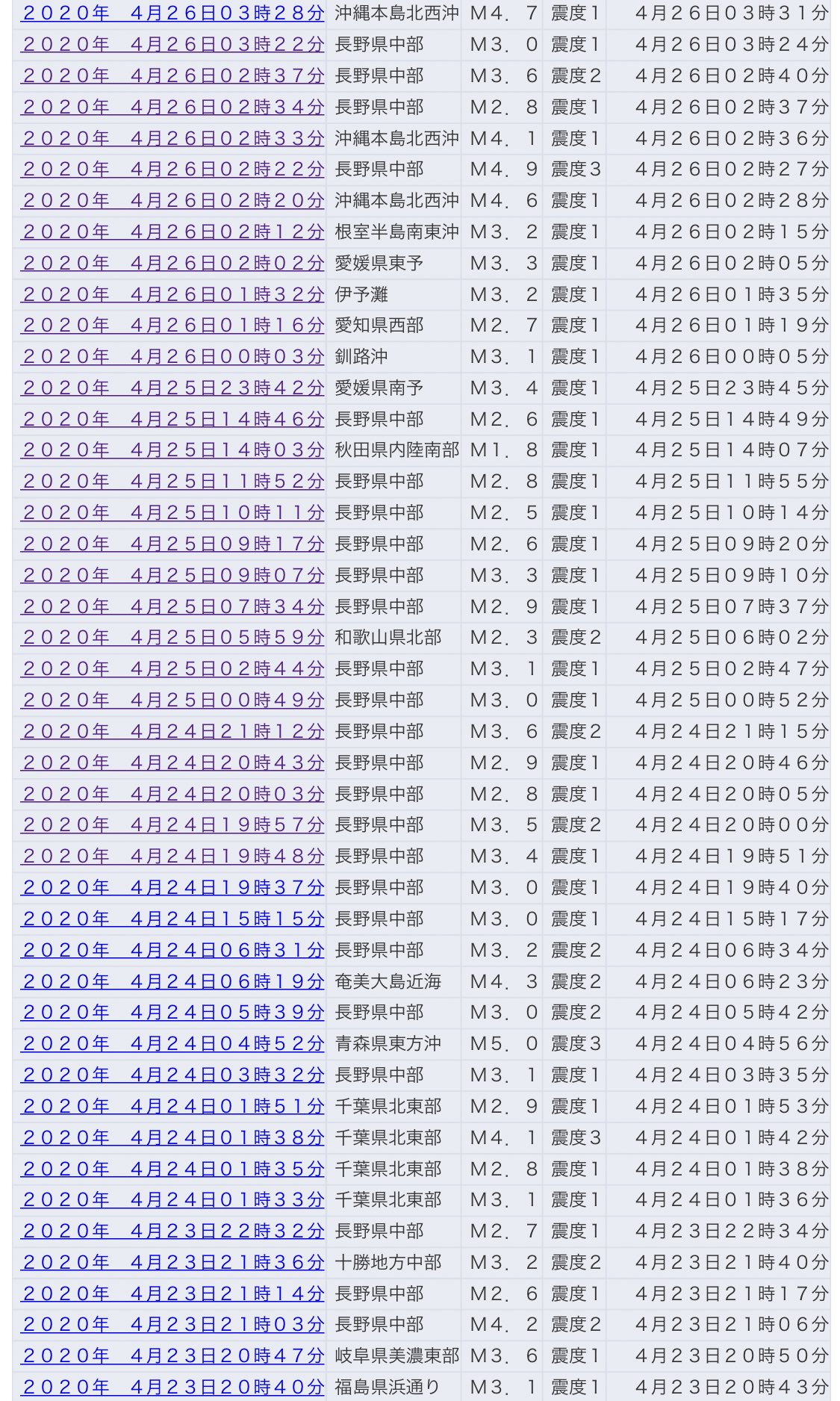Open the 4月24日01時38分 千葉県北東部 link
This screenshot has height=1401, width=840.
(172, 1138)
